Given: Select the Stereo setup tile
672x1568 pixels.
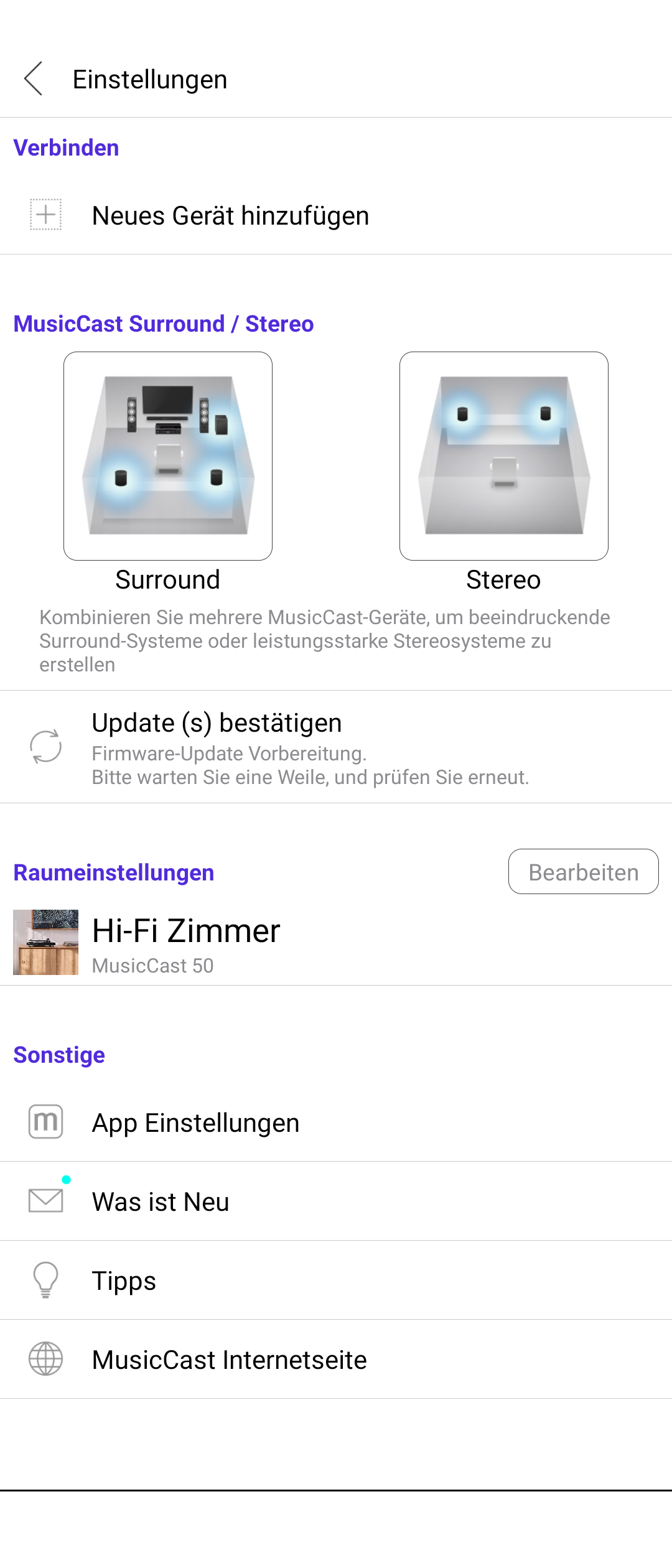Looking at the screenshot, I should pyautogui.click(x=503, y=456).
